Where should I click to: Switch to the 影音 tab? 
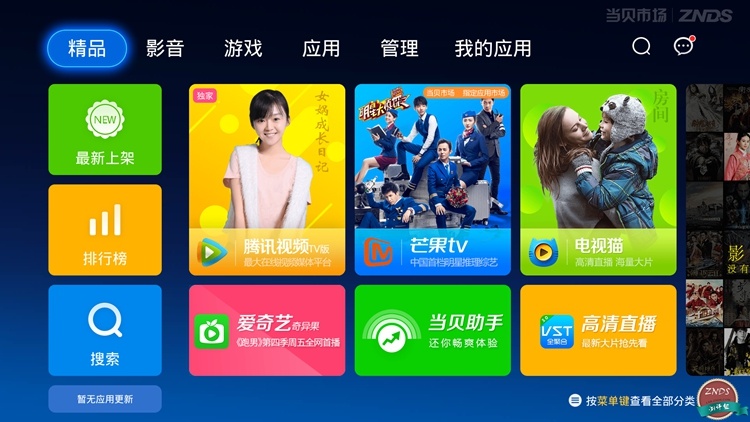tap(165, 48)
